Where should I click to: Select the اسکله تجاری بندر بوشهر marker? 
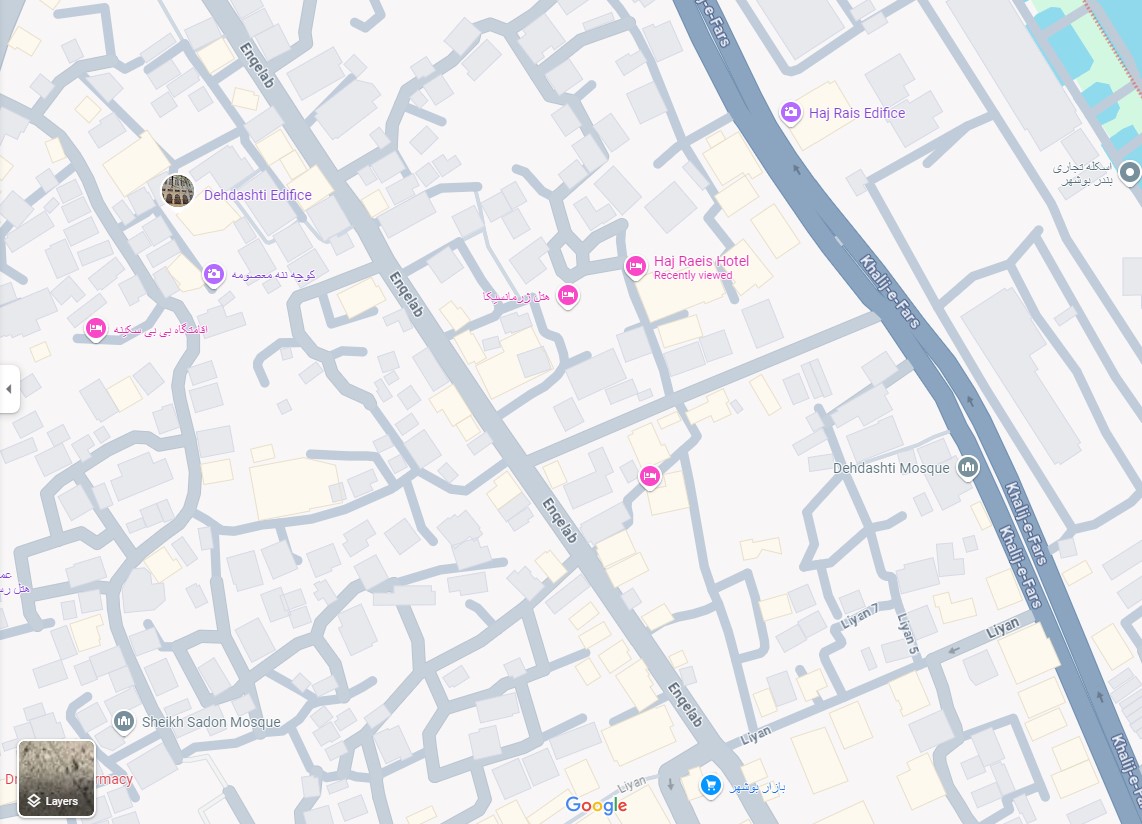click(1130, 173)
